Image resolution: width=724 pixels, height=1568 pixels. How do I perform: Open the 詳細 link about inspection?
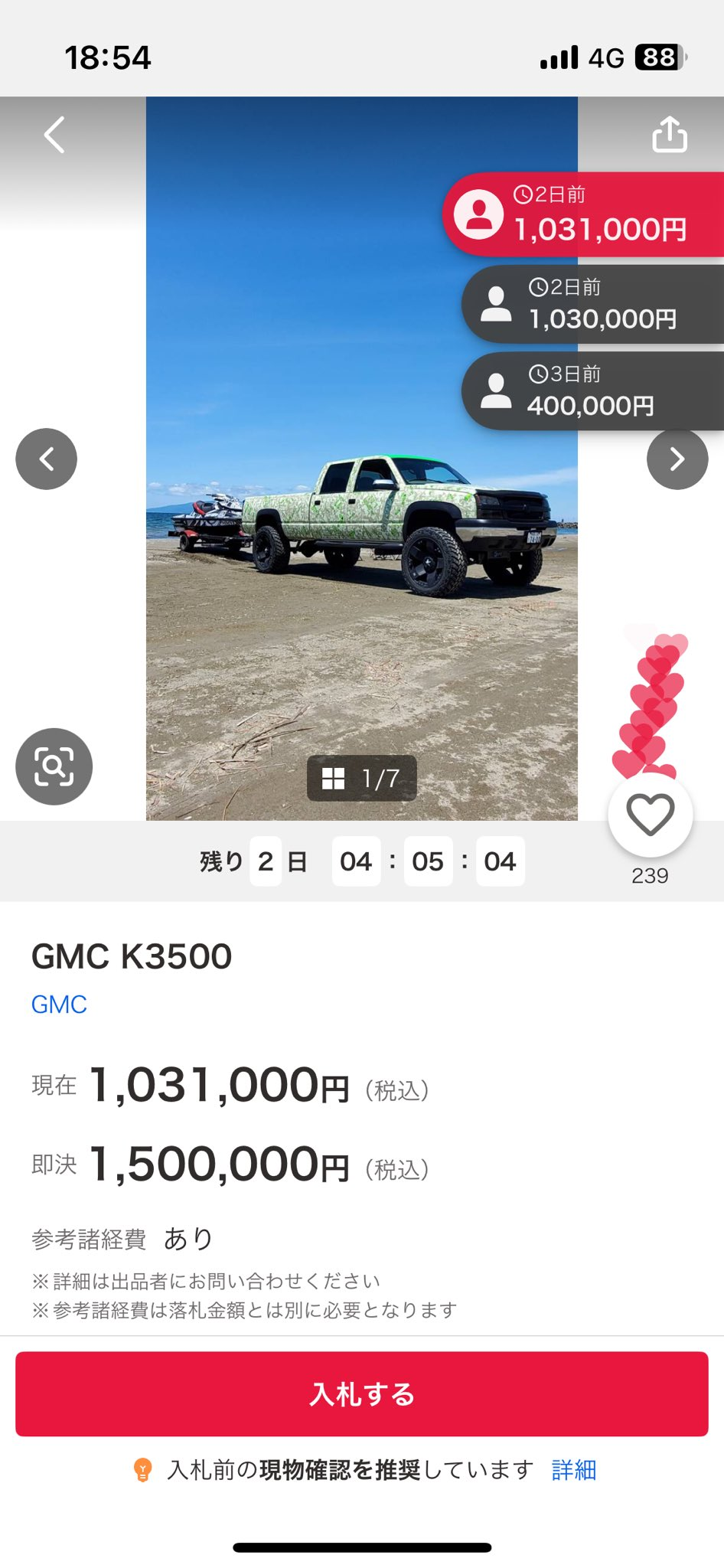point(574,1470)
